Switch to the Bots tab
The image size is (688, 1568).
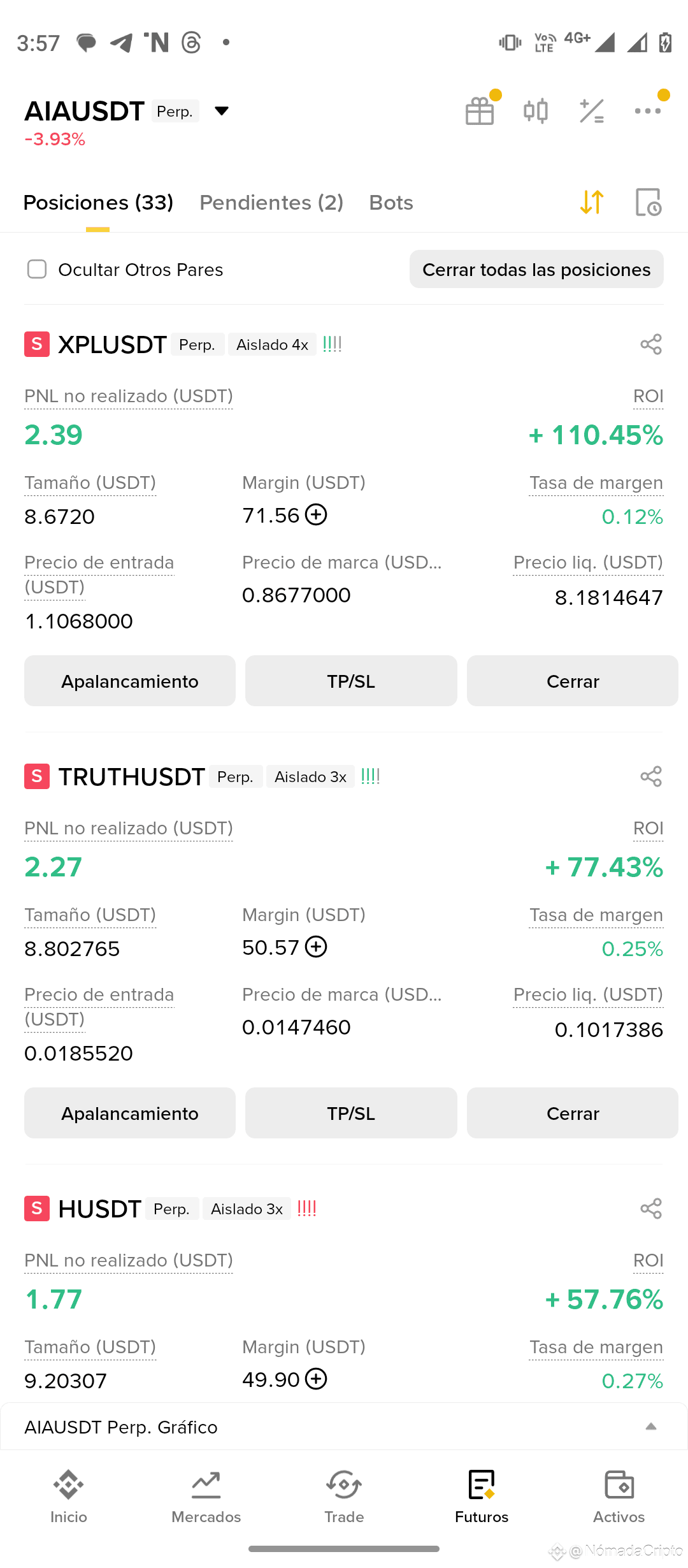coord(391,203)
